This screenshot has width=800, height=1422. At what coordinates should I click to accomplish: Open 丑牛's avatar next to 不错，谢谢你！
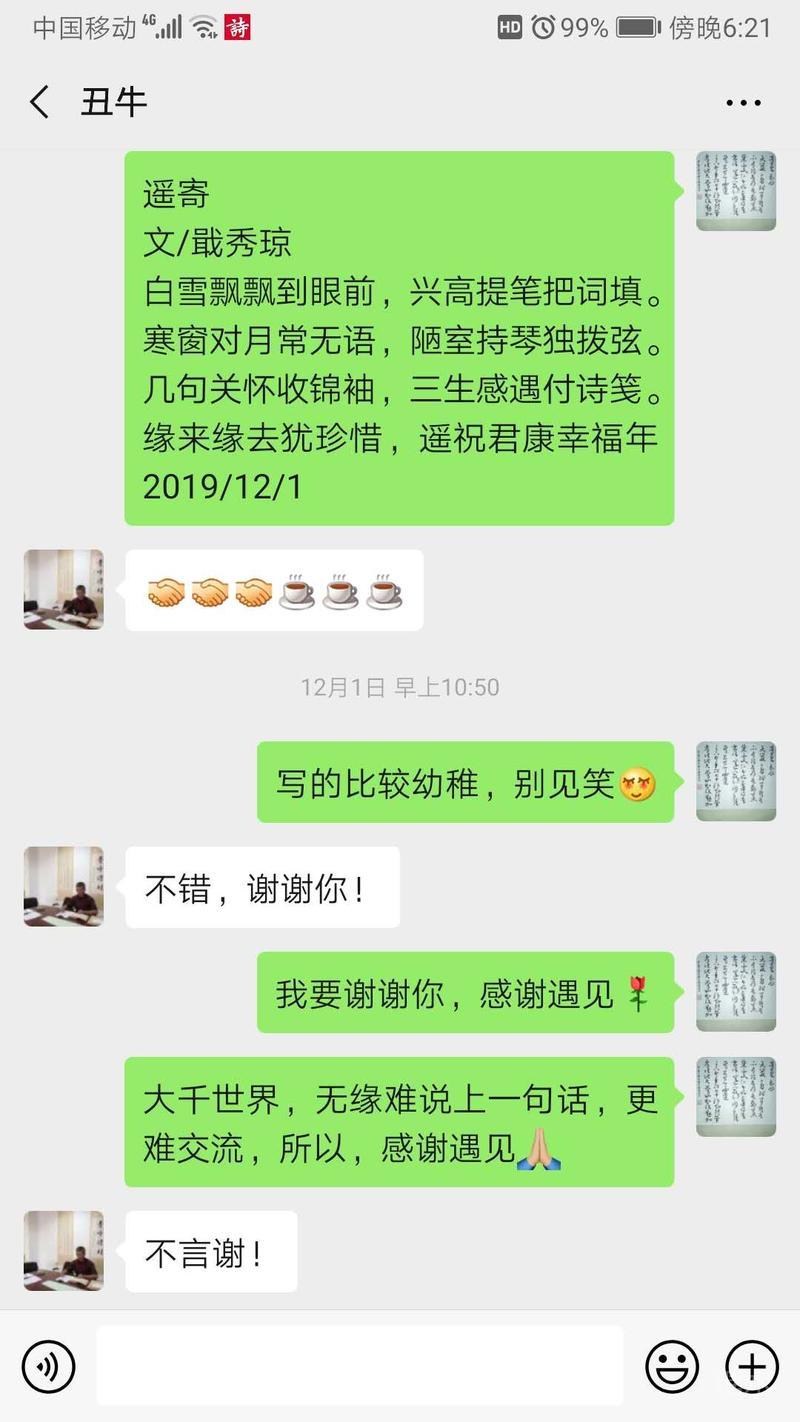(x=63, y=886)
